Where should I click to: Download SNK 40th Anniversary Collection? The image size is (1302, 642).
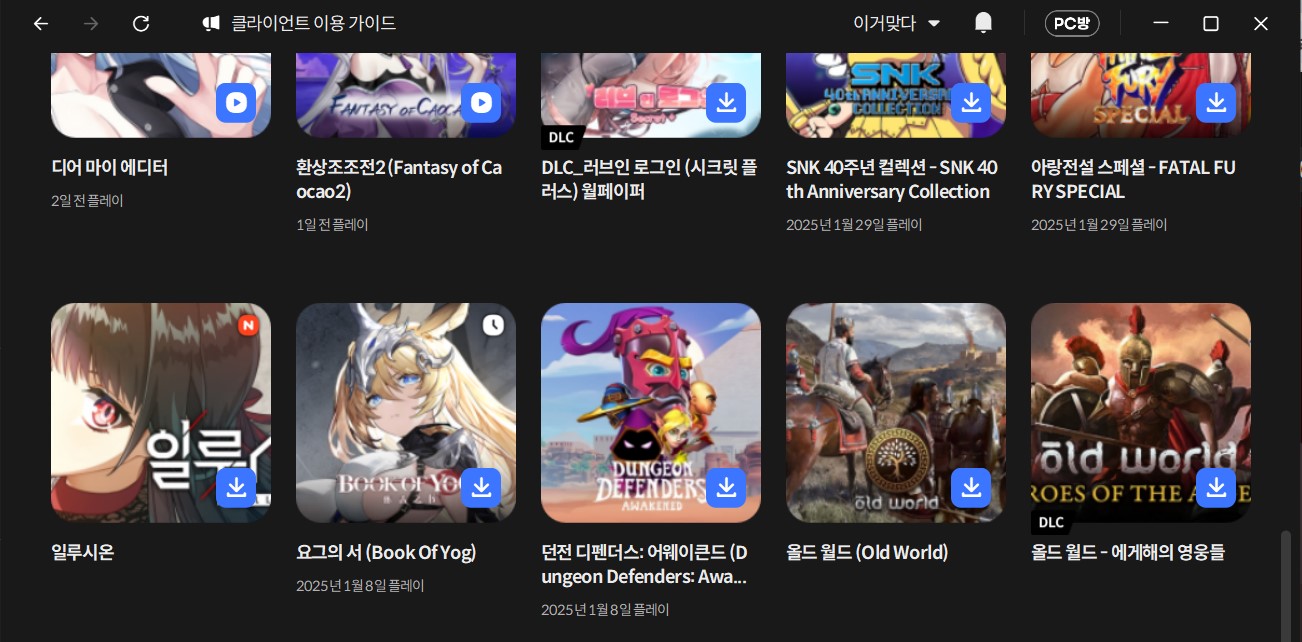tap(971, 102)
